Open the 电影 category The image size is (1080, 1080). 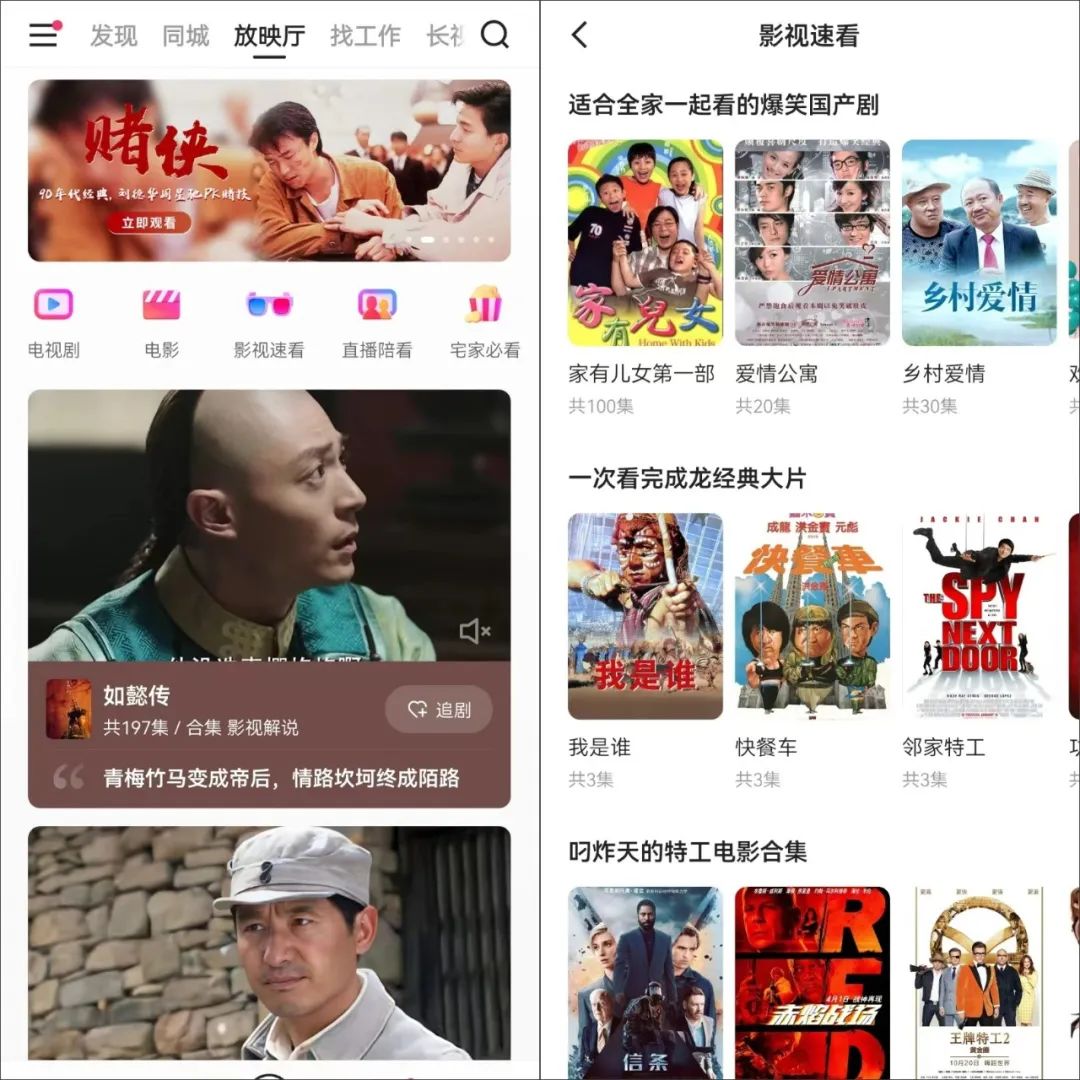pos(161,322)
